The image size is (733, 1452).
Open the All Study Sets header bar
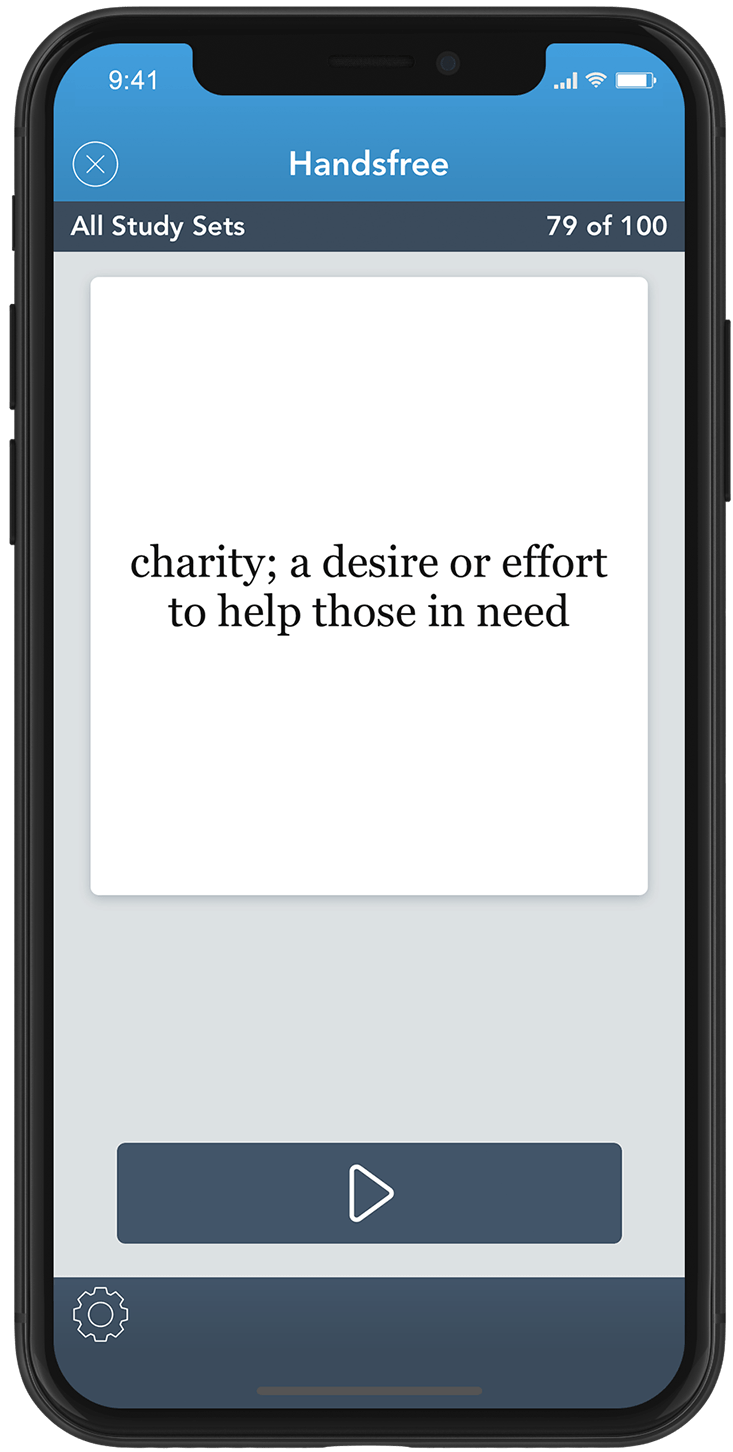(x=156, y=226)
